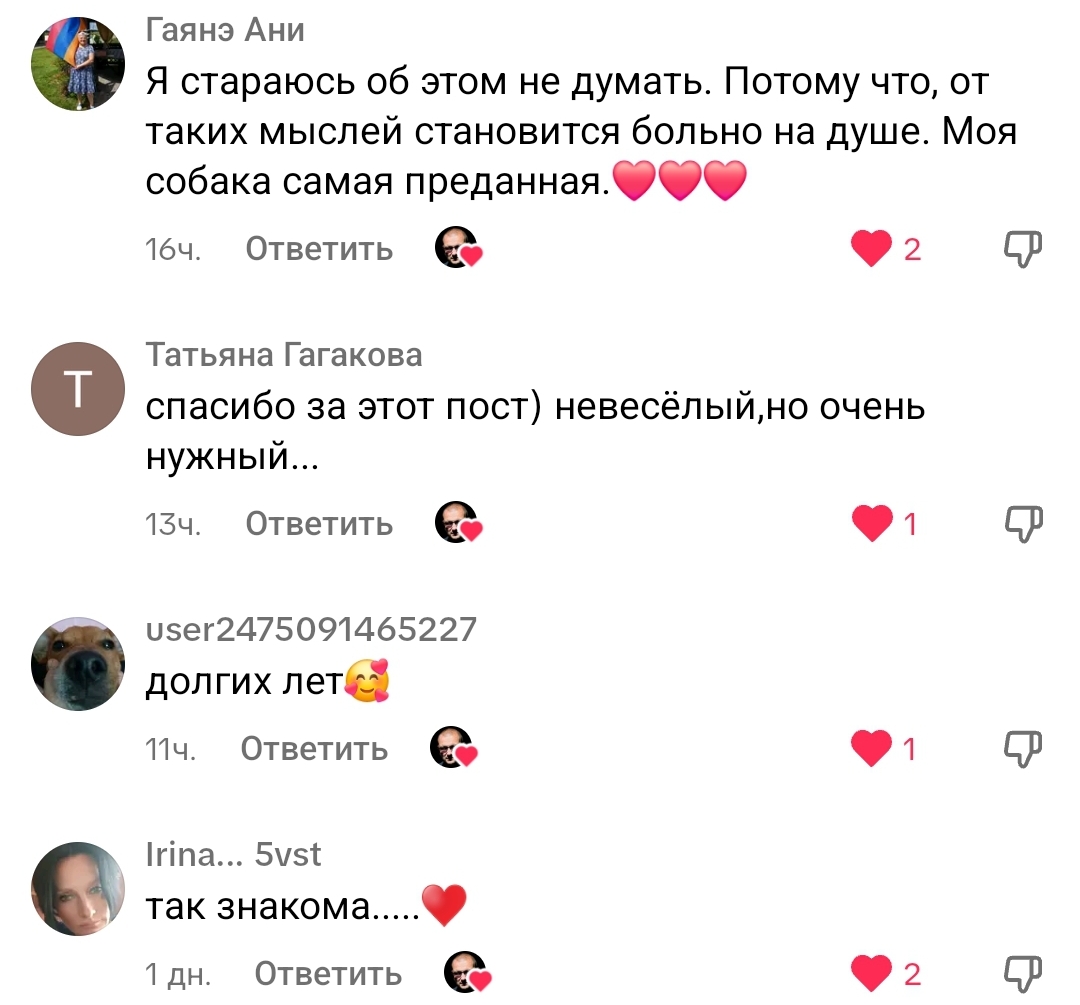1080x1005 pixels.
Task: Dislike the "долгих лет" comment
Action: tap(1022, 748)
